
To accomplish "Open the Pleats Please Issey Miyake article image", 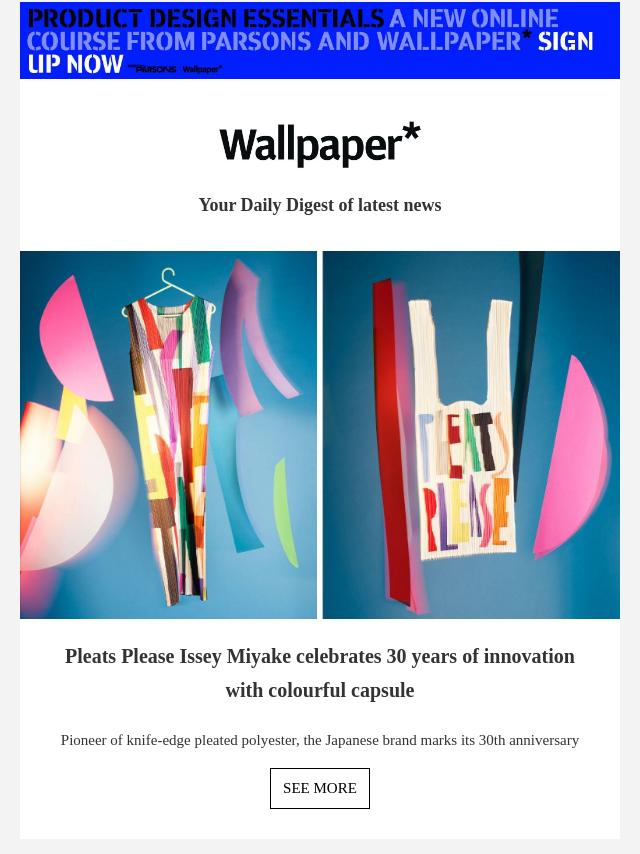I will [x=320, y=435].
